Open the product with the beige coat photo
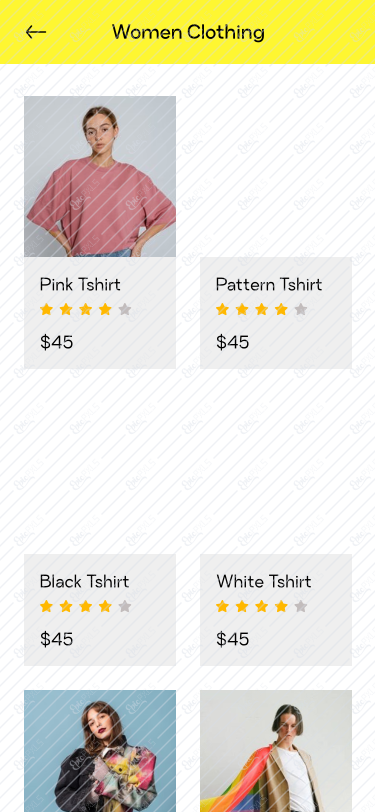The image size is (375, 812). tap(276, 751)
